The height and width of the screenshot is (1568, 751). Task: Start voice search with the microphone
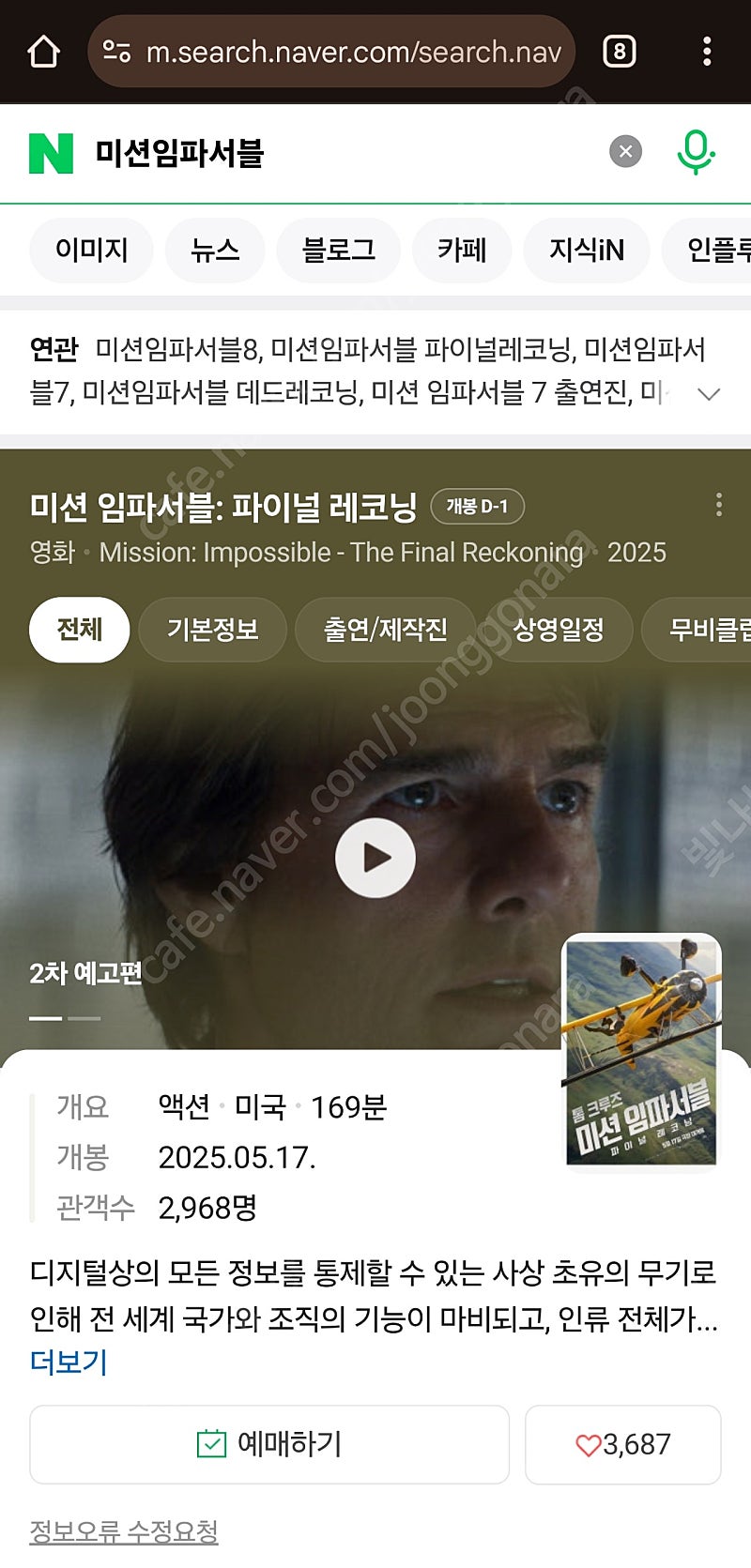(696, 152)
